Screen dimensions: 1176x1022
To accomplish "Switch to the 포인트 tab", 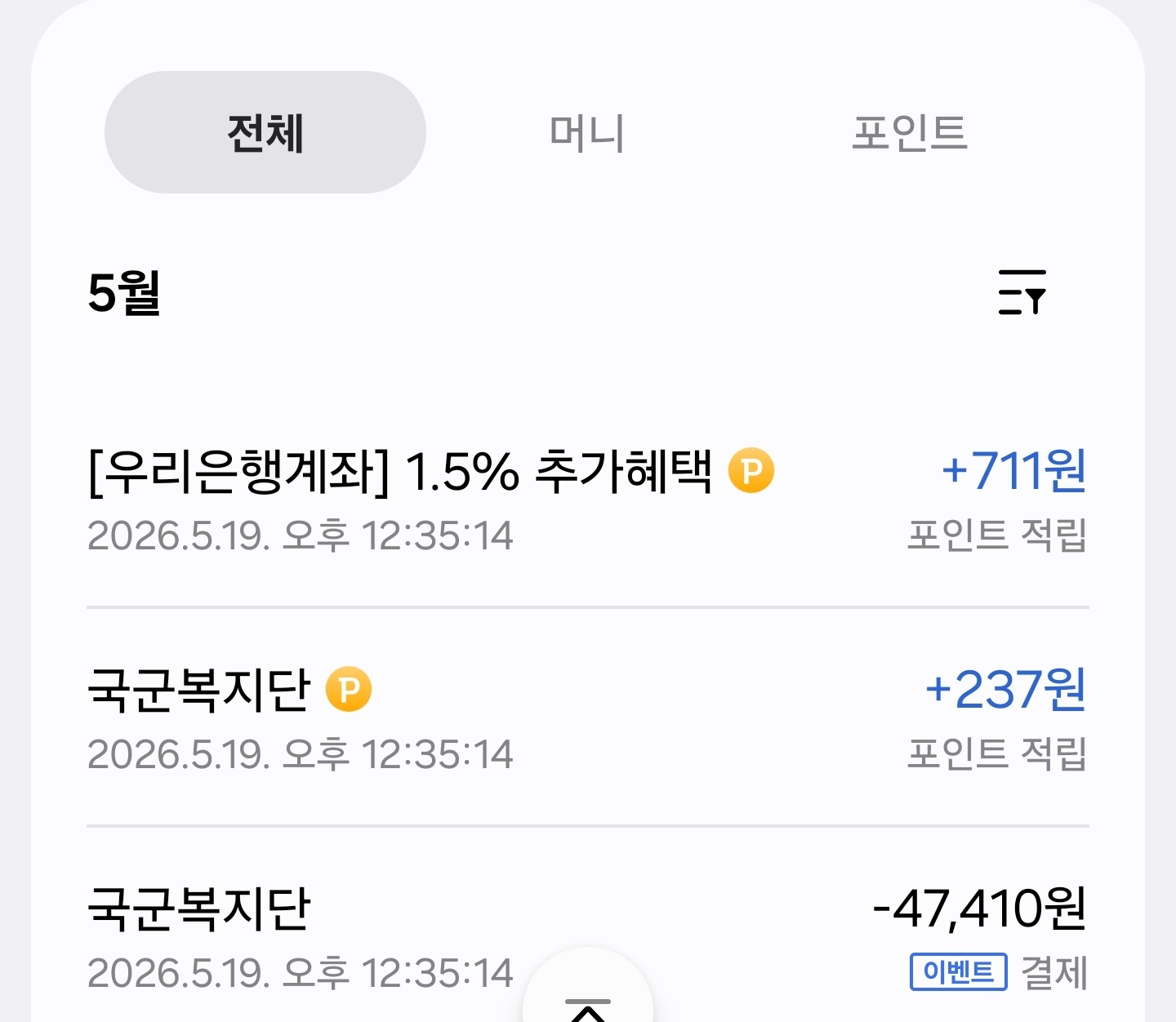I will pos(910,132).
